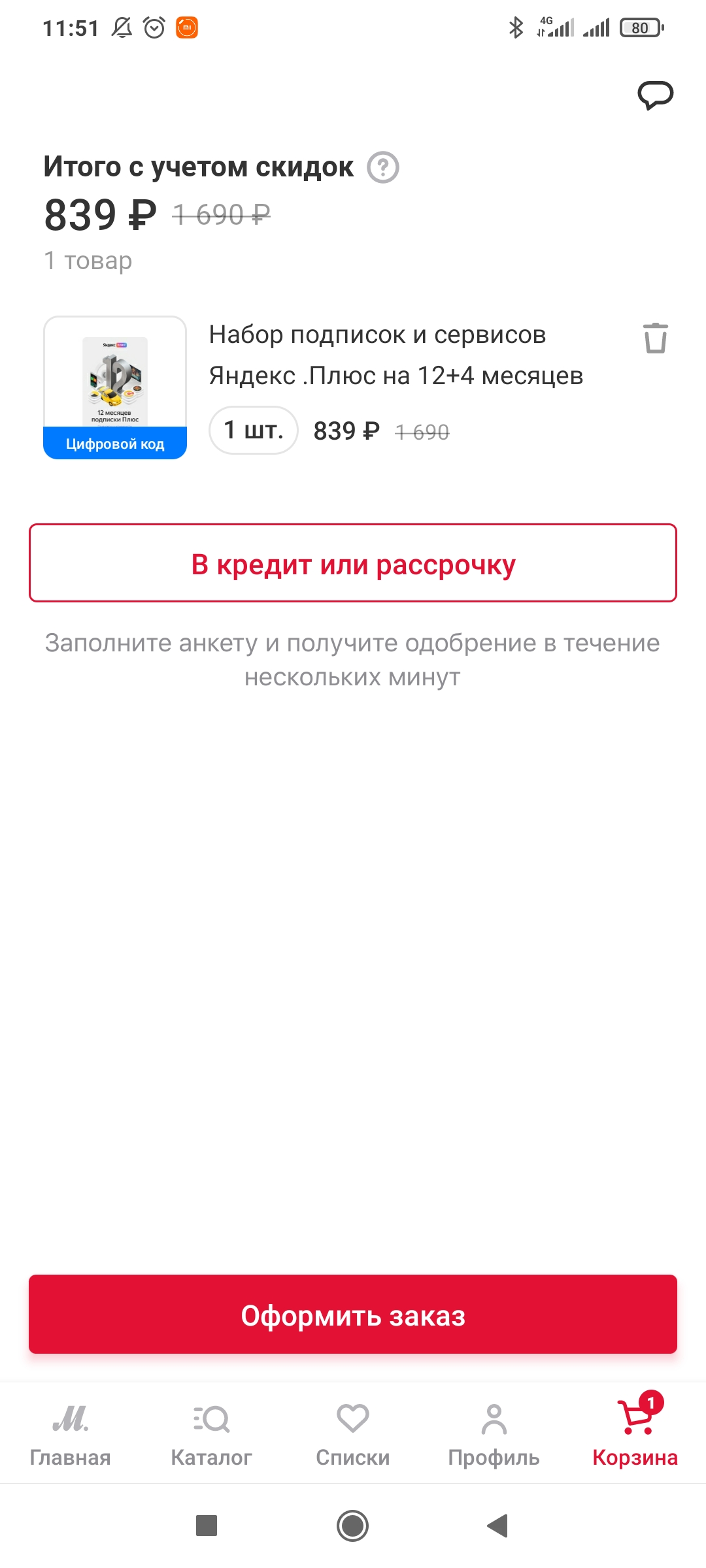Switch to the Каталог tab
Viewport: 706px width, 1568px height.
212,1433
